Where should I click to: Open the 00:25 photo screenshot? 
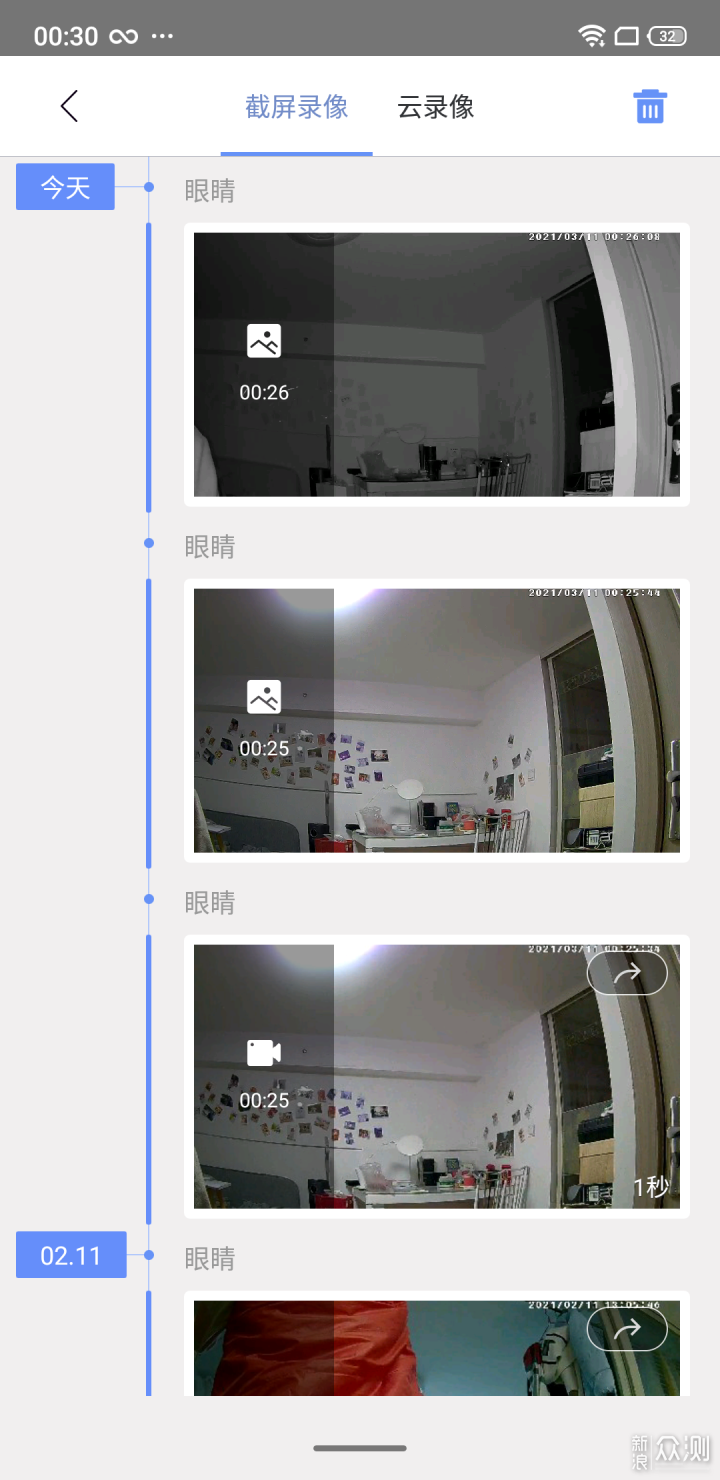[436, 720]
